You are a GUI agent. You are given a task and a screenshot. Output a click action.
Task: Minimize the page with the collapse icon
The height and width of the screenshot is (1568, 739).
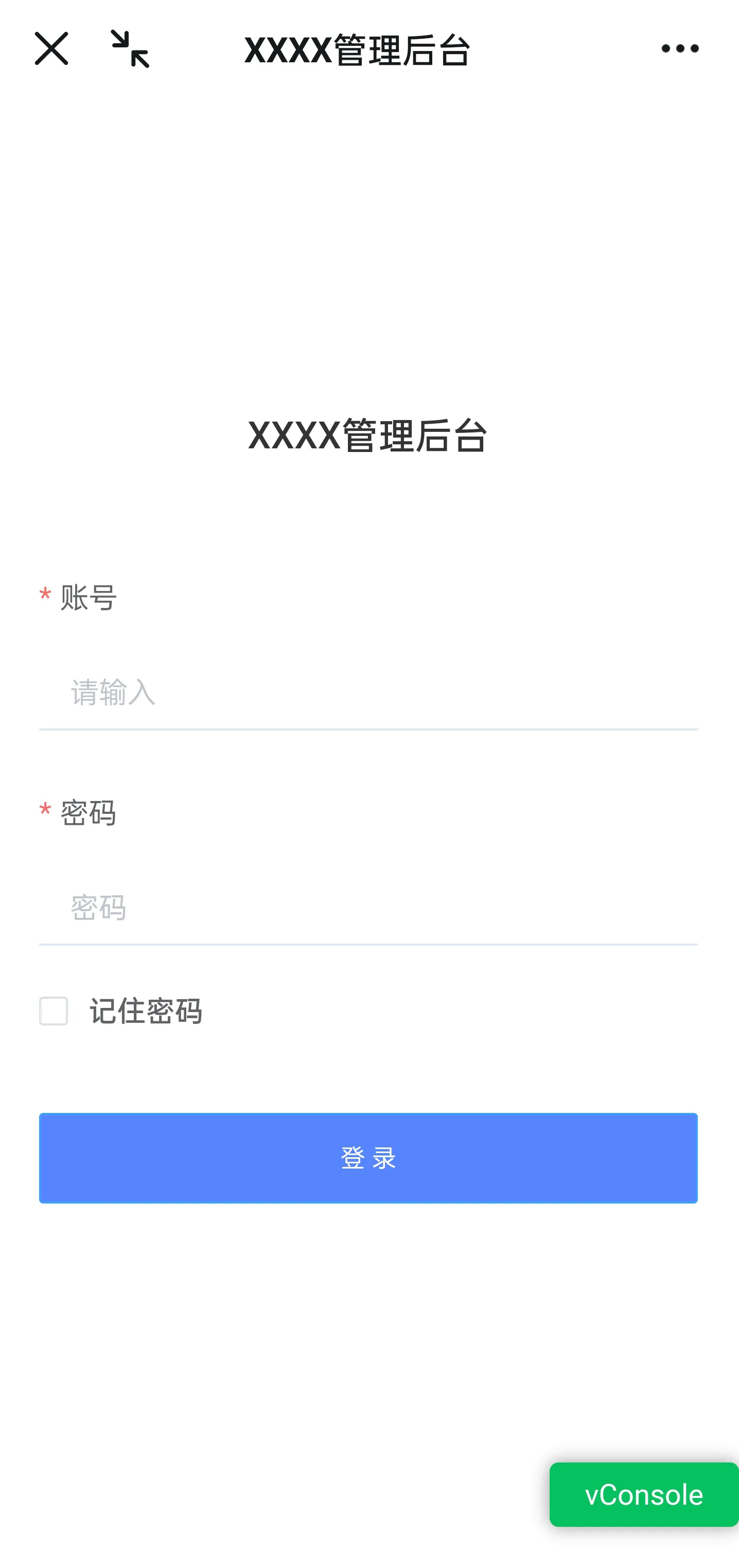130,49
